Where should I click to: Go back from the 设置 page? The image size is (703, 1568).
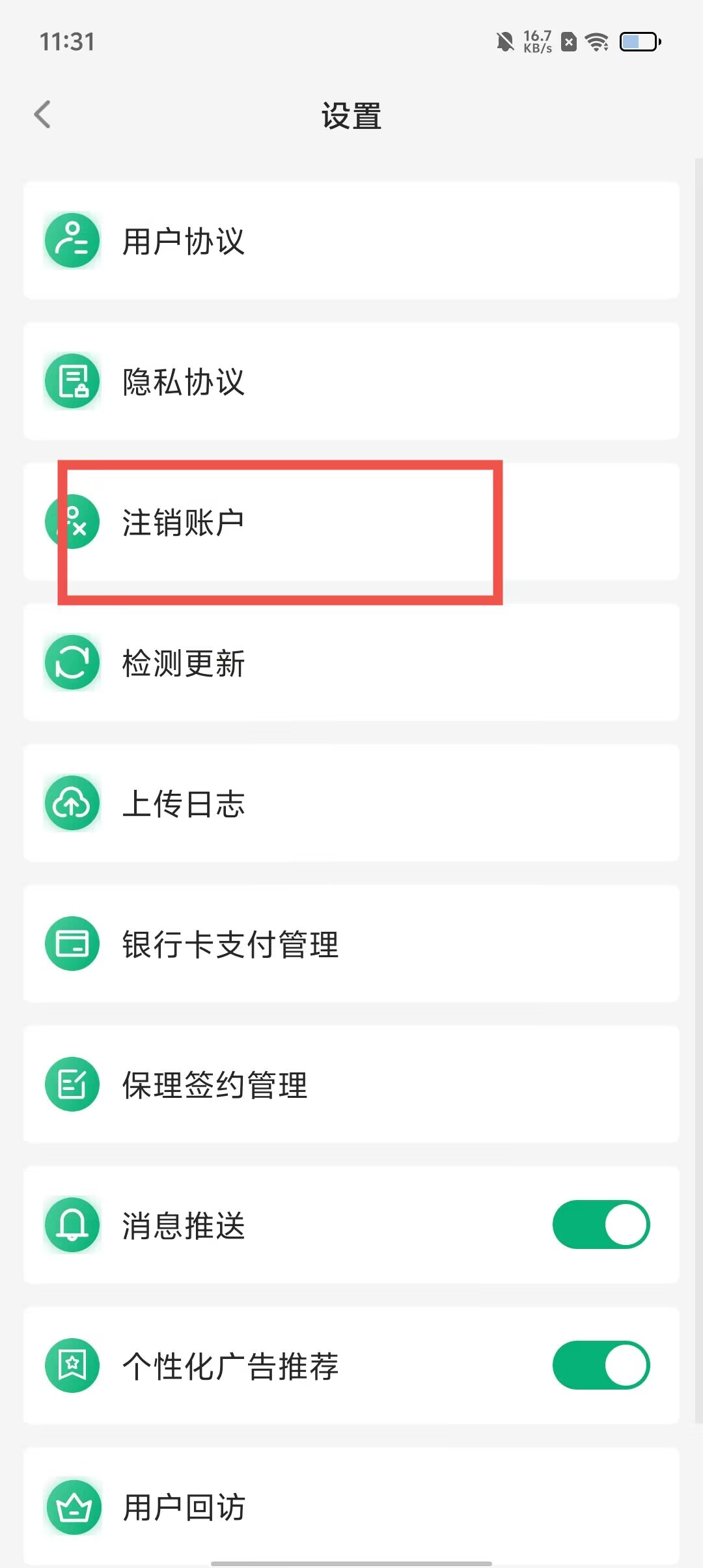(x=43, y=115)
